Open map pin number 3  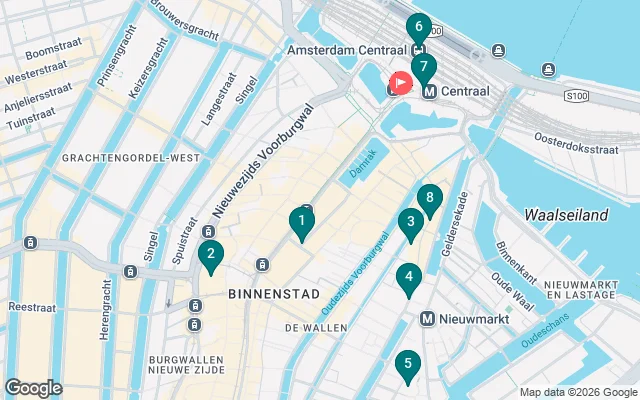pyautogui.click(x=410, y=223)
